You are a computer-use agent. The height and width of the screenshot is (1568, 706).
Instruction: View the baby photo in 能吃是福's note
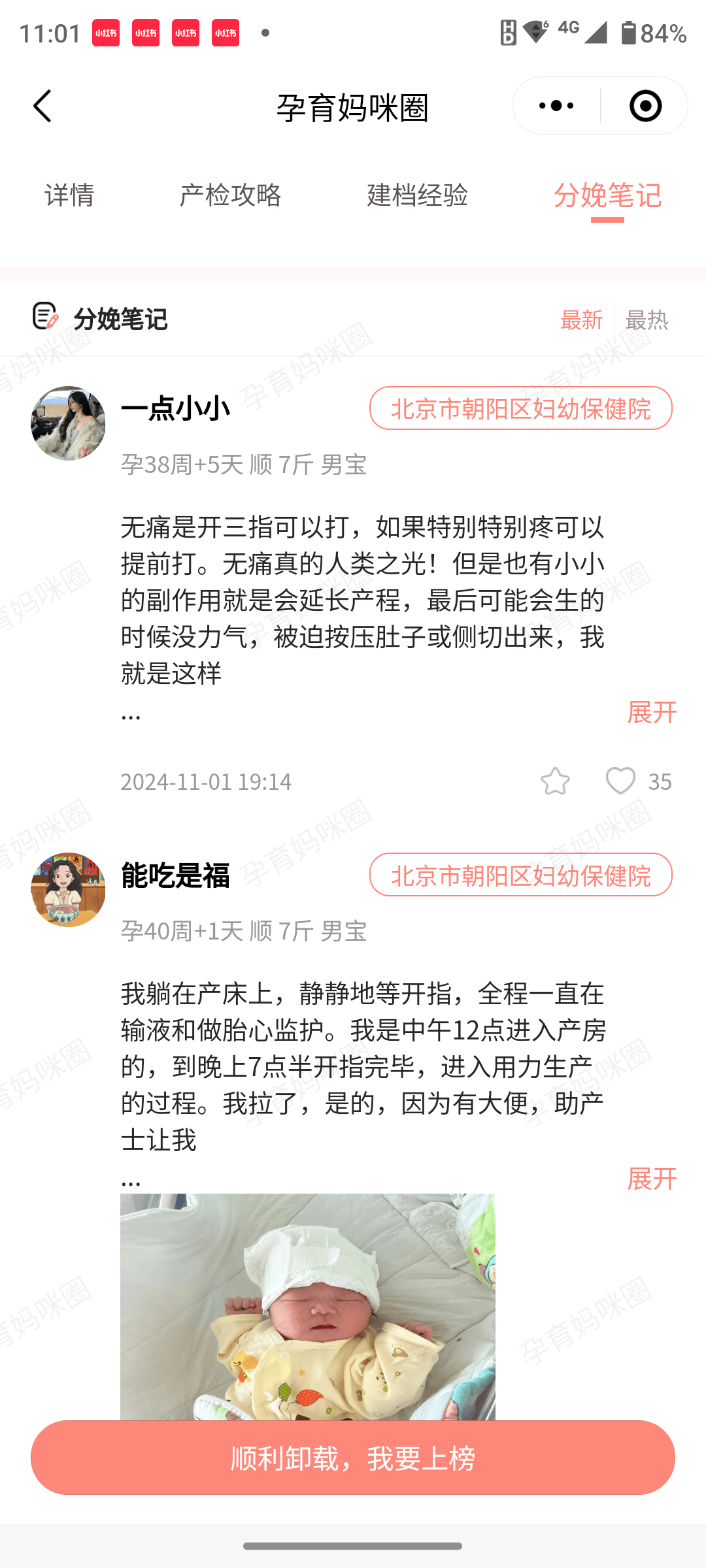(307, 1307)
